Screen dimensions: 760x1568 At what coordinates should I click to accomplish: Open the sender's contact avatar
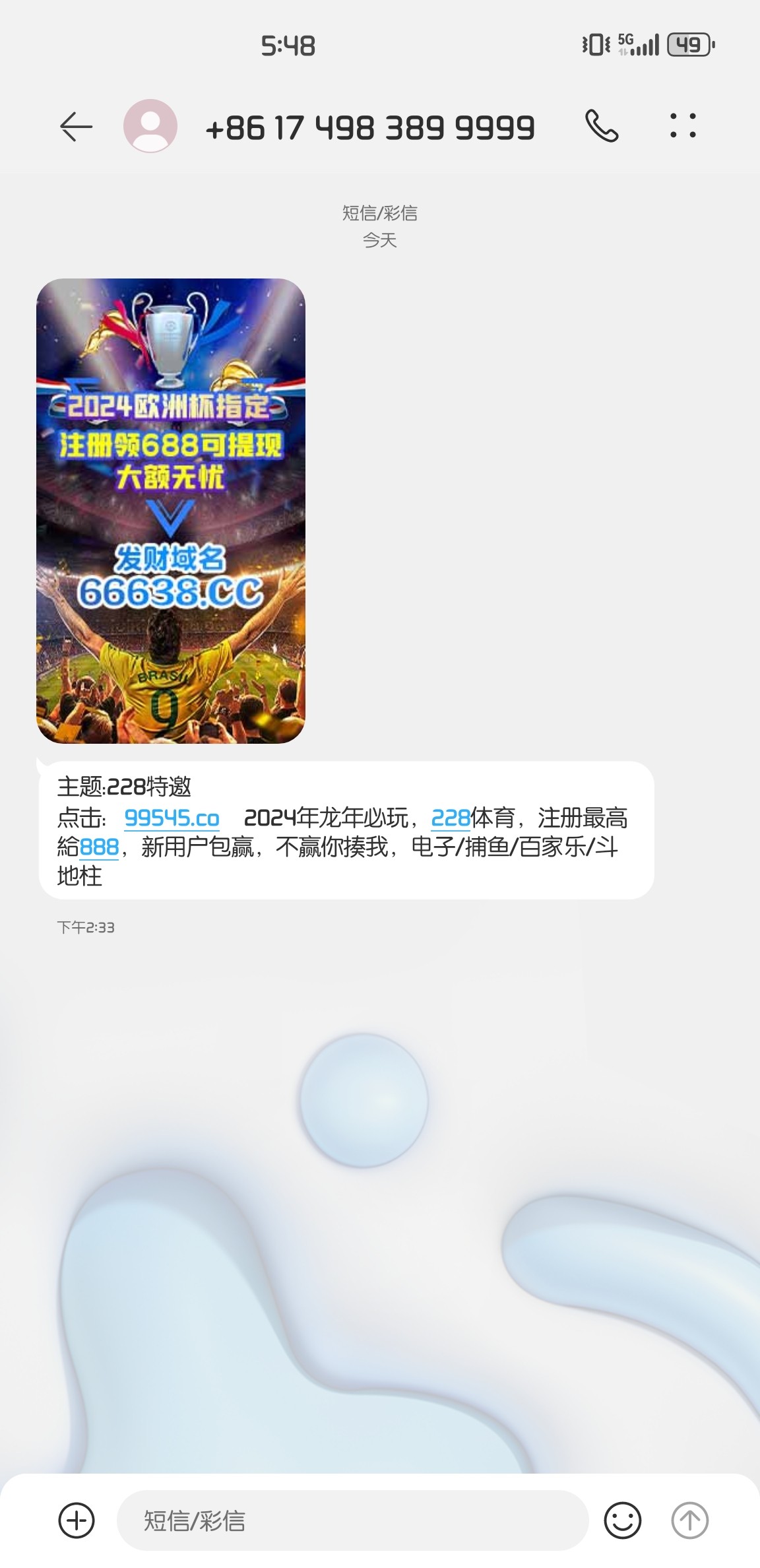click(150, 126)
